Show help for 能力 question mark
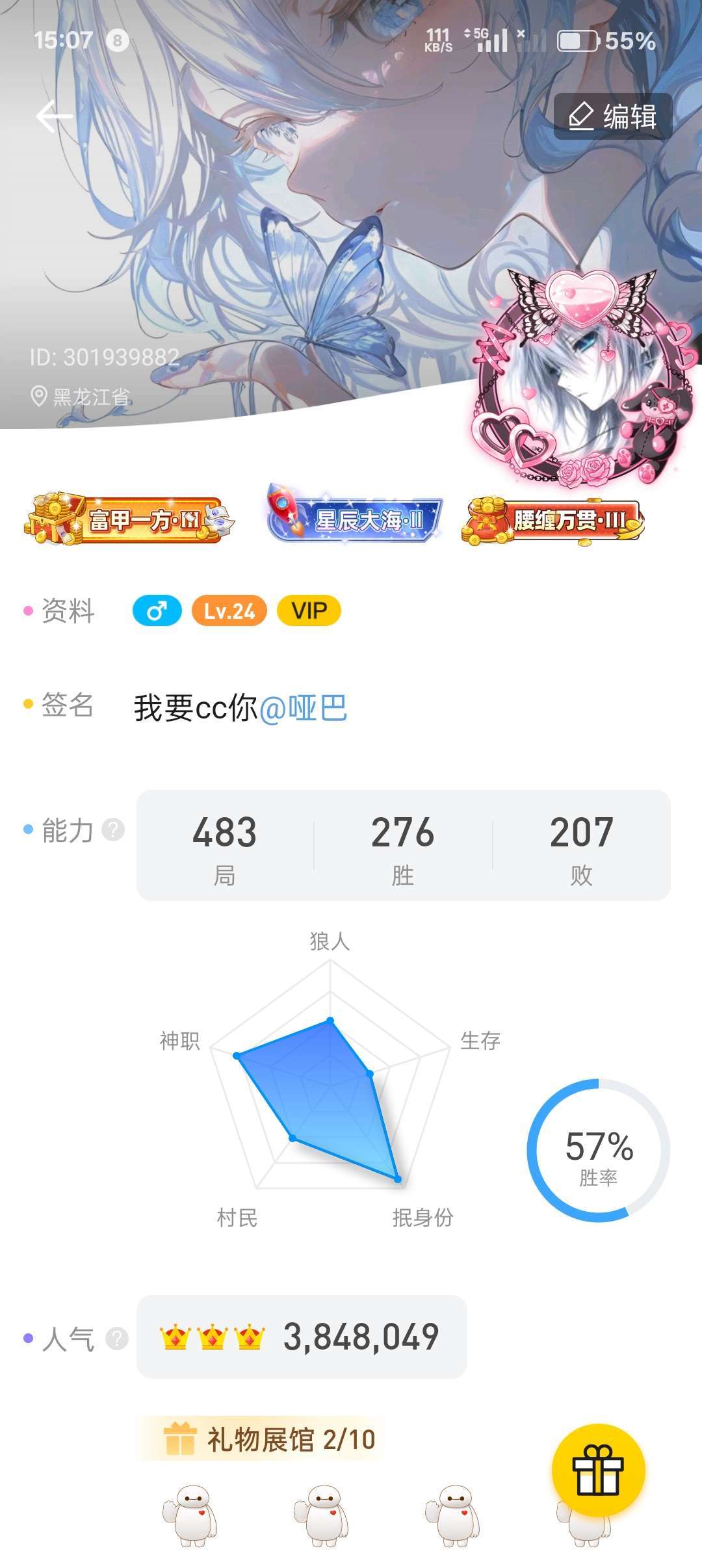 click(114, 830)
